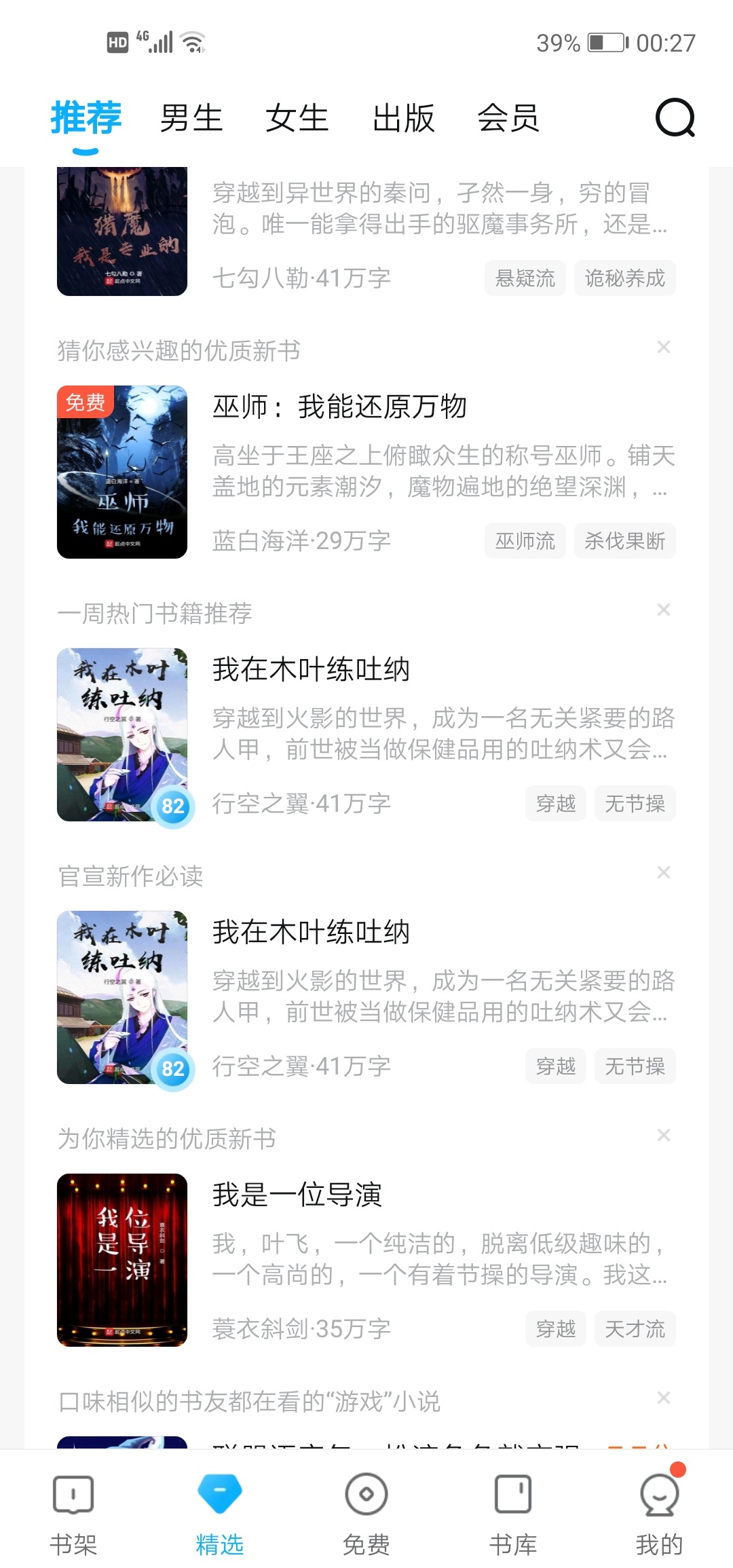
Task: Dismiss the 一周热门书籍推荐 section
Action: point(664,610)
